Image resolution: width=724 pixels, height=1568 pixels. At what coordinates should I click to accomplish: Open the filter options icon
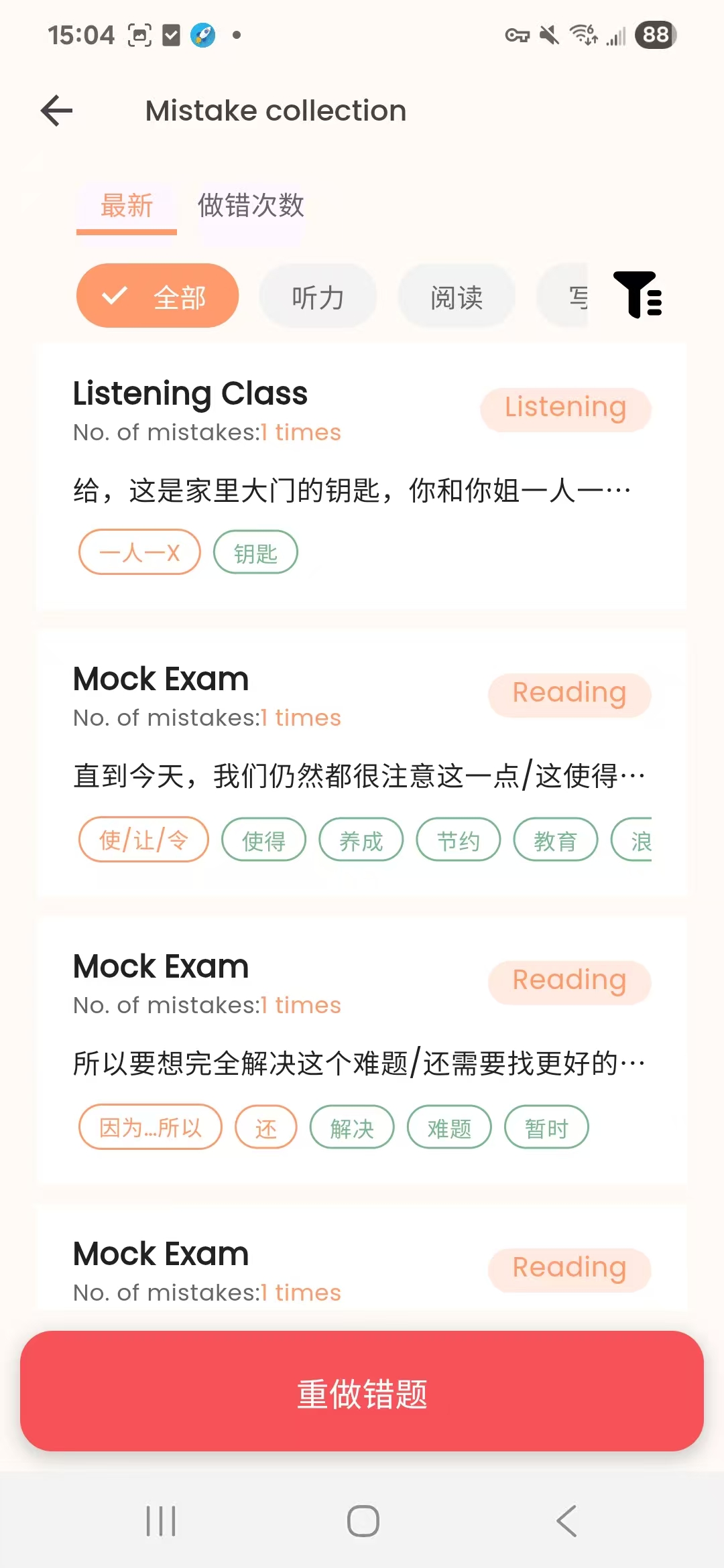click(x=638, y=295)
